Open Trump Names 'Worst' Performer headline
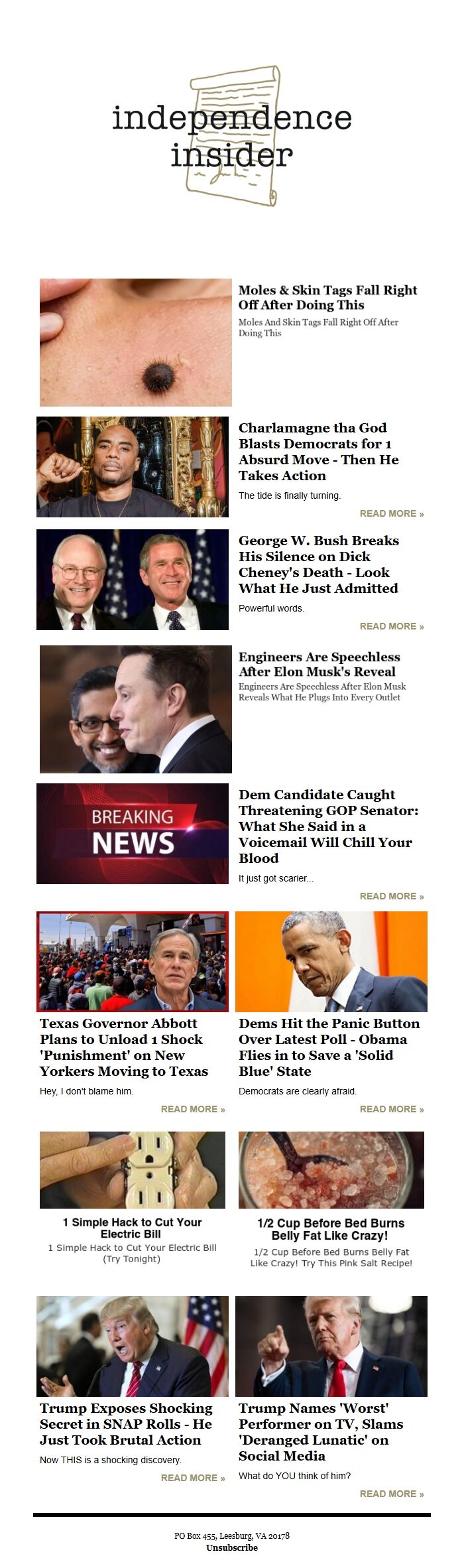This screenshot has width=464, height=1568. (x=321, y=1431)
